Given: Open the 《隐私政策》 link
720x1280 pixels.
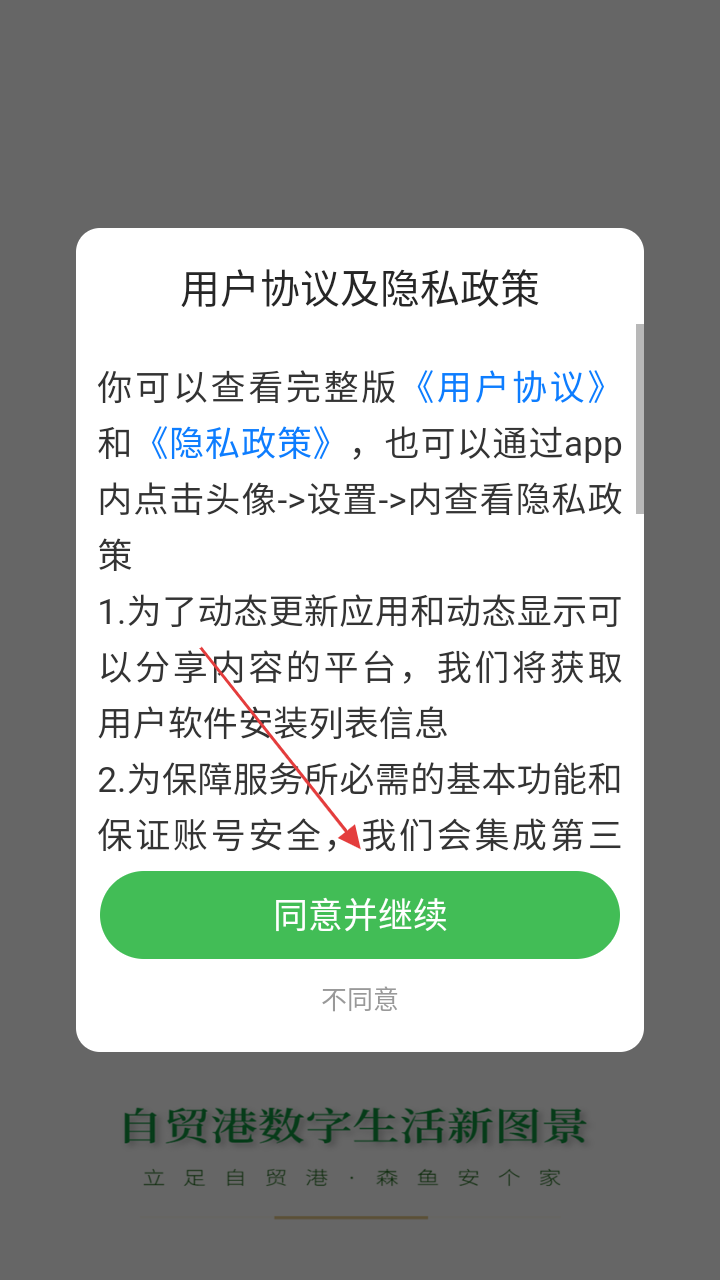Looking at the screenshot, I should tap(240, 443).
